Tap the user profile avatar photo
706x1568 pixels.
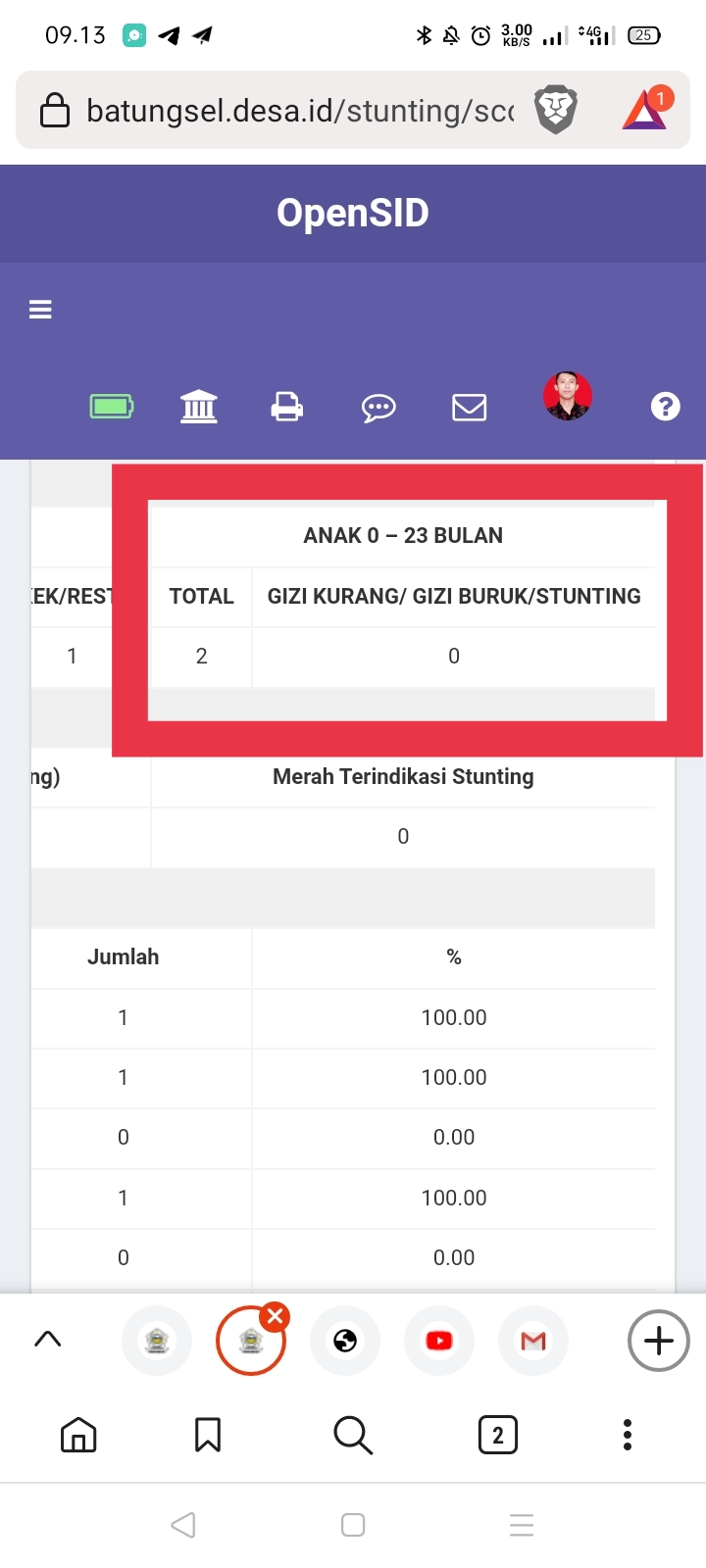click(569, 396)
